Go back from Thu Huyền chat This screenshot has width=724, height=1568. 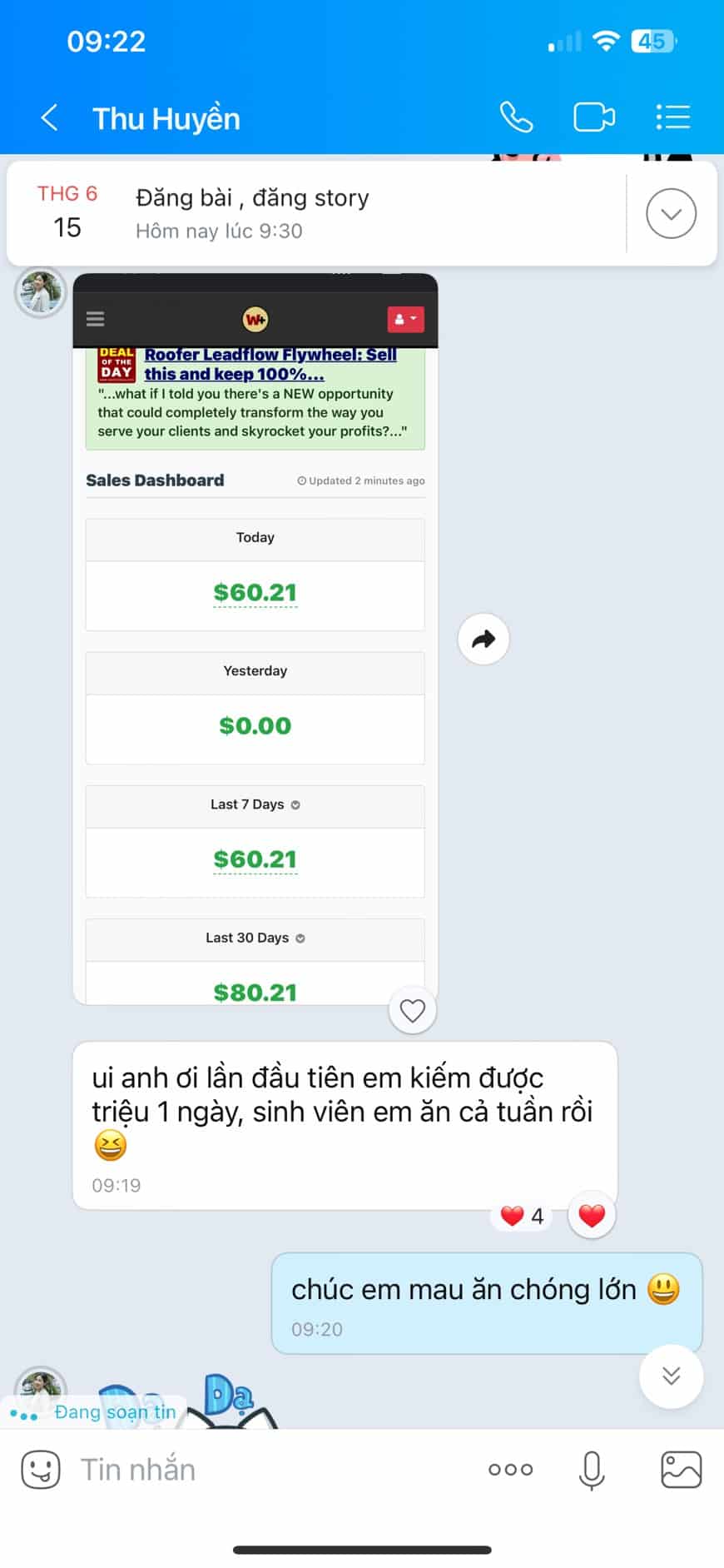[50, 118]
